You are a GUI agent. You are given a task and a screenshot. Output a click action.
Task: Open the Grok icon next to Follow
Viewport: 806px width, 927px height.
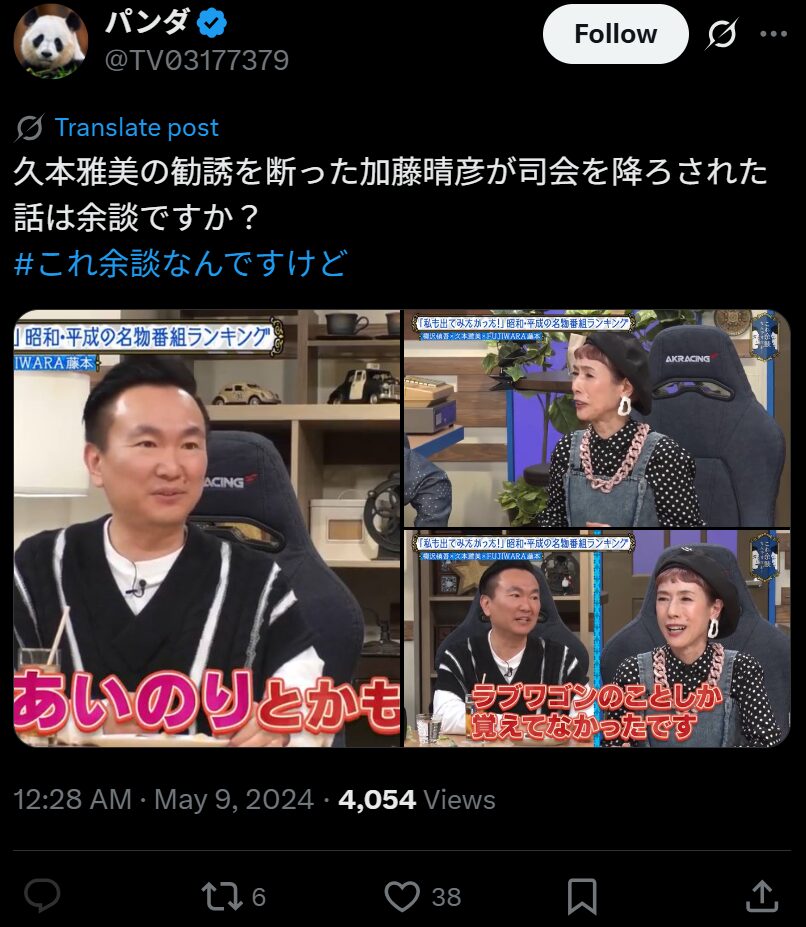[x=721, y=35]
